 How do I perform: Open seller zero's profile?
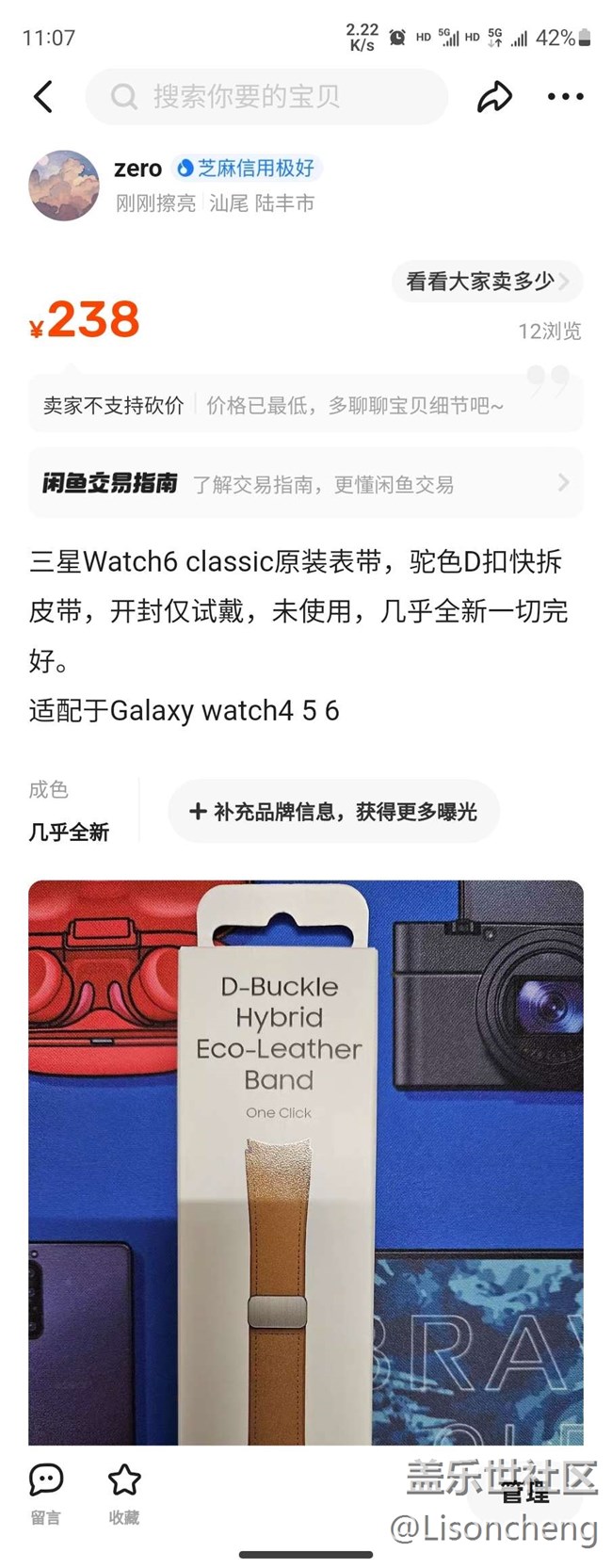click(x=65, y=186)
